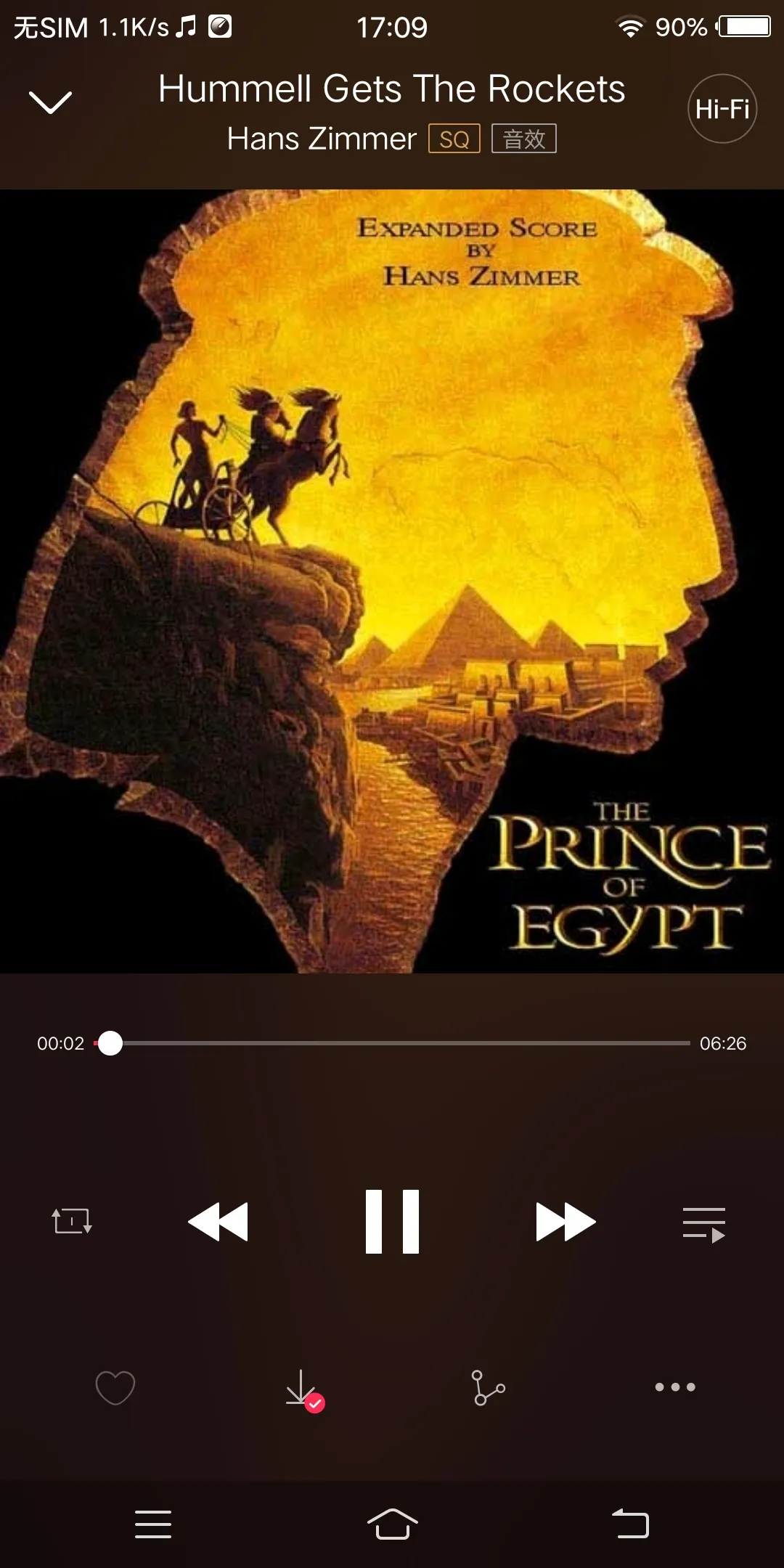Image resolution: width=784 pixels, height=1568 pixels.
Task: Collapse the player with the down chevron
Action: click(x=50, y=102)
